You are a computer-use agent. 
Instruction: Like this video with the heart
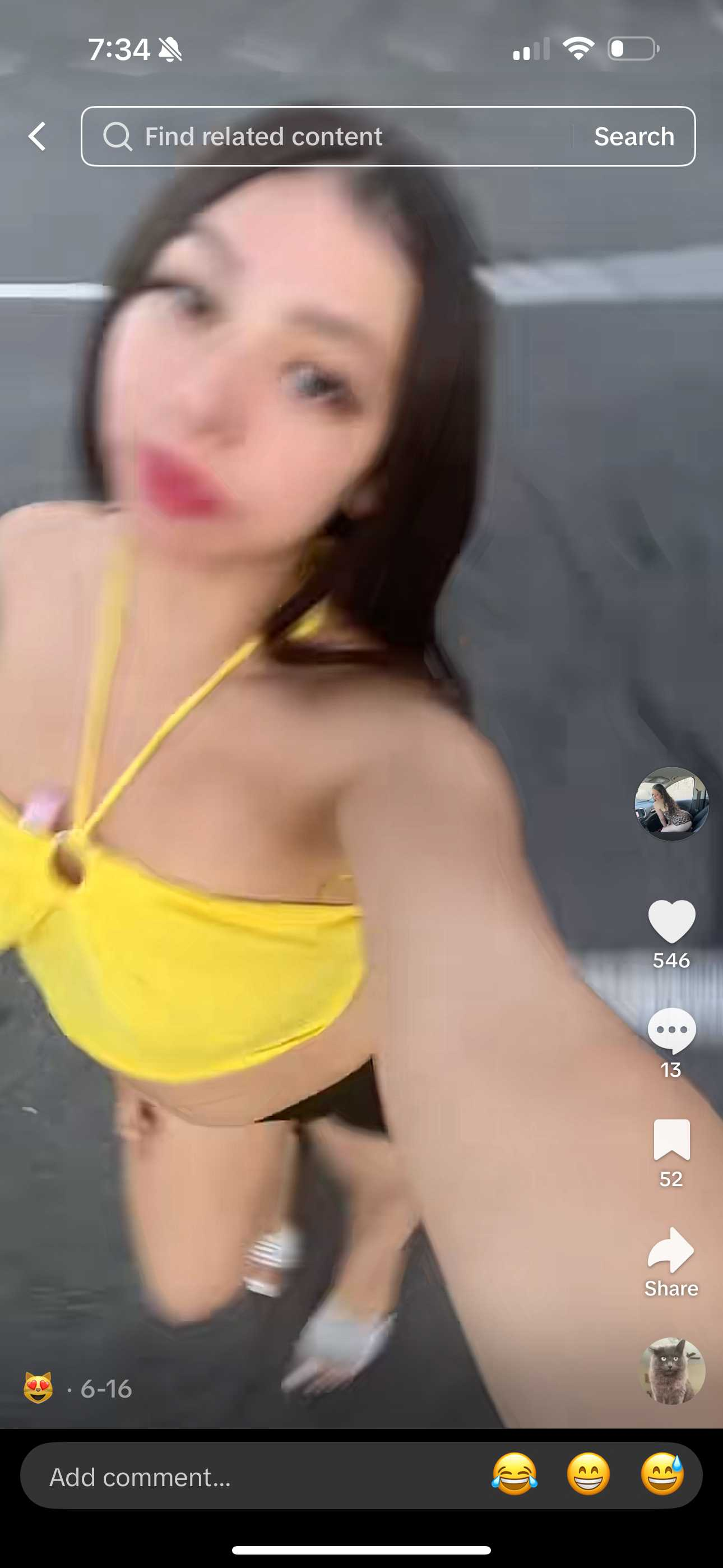671,921
